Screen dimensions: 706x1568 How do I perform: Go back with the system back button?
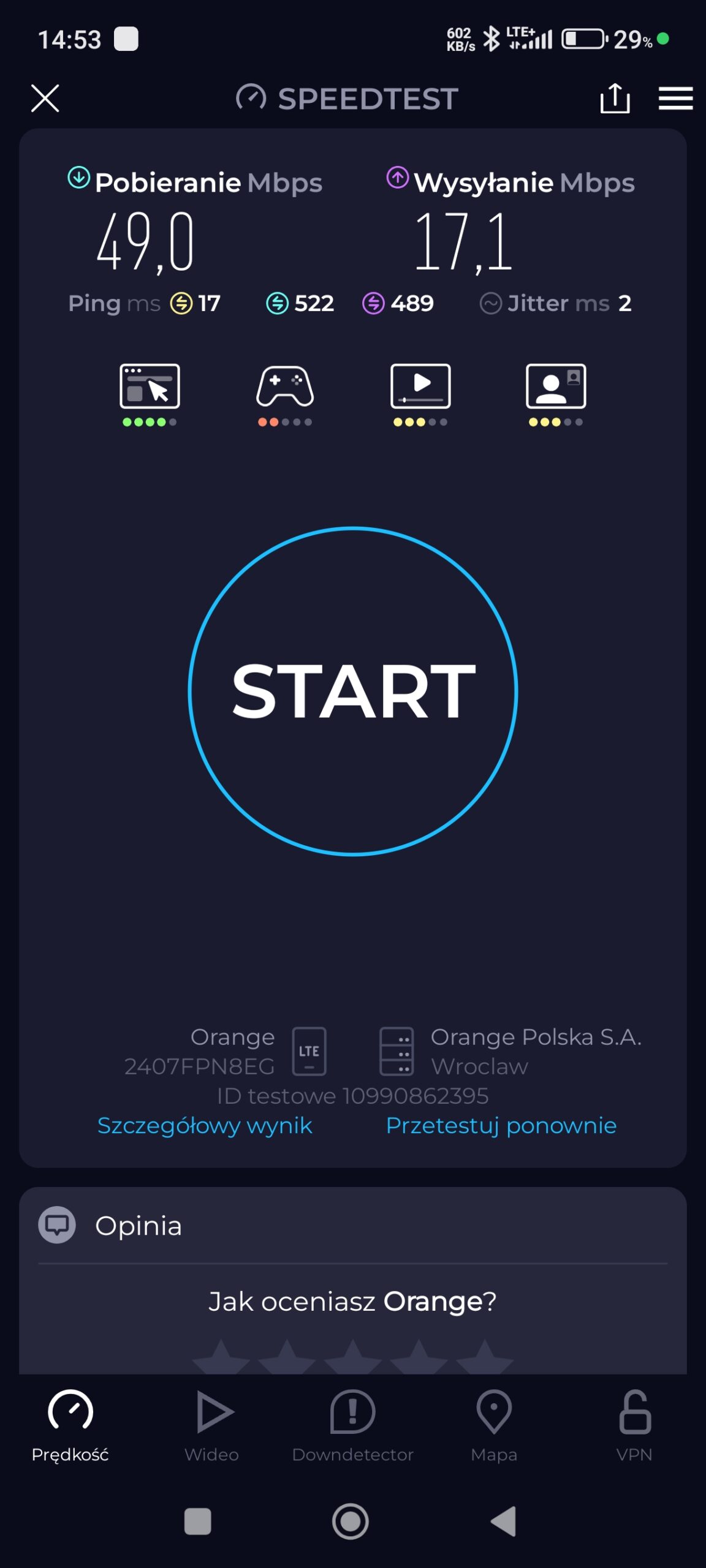coord(504,1521)
